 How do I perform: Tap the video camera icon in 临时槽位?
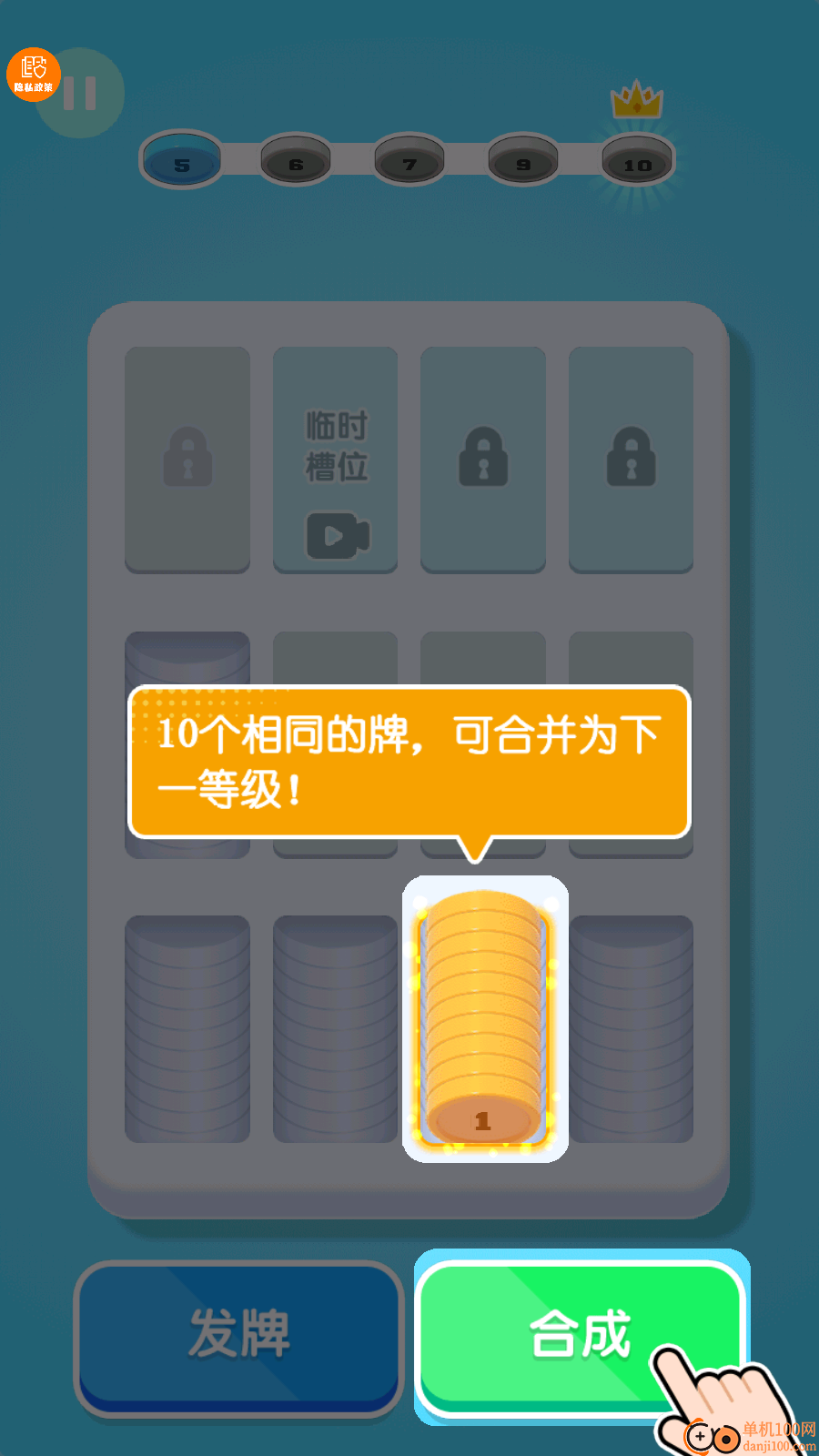tap(335, 535)
